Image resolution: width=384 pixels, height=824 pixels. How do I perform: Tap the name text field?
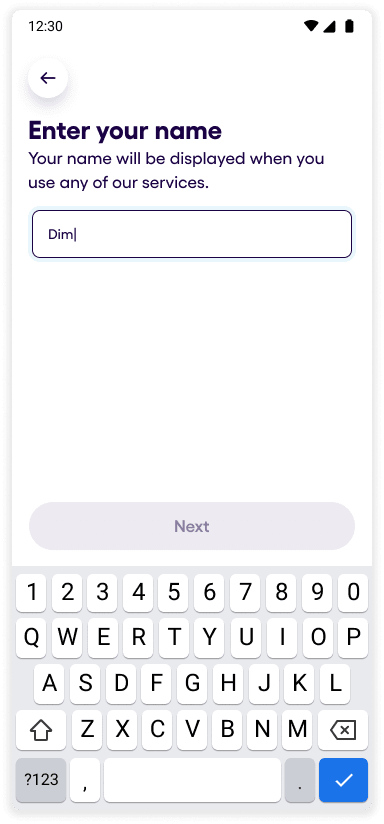pos(192,234)
